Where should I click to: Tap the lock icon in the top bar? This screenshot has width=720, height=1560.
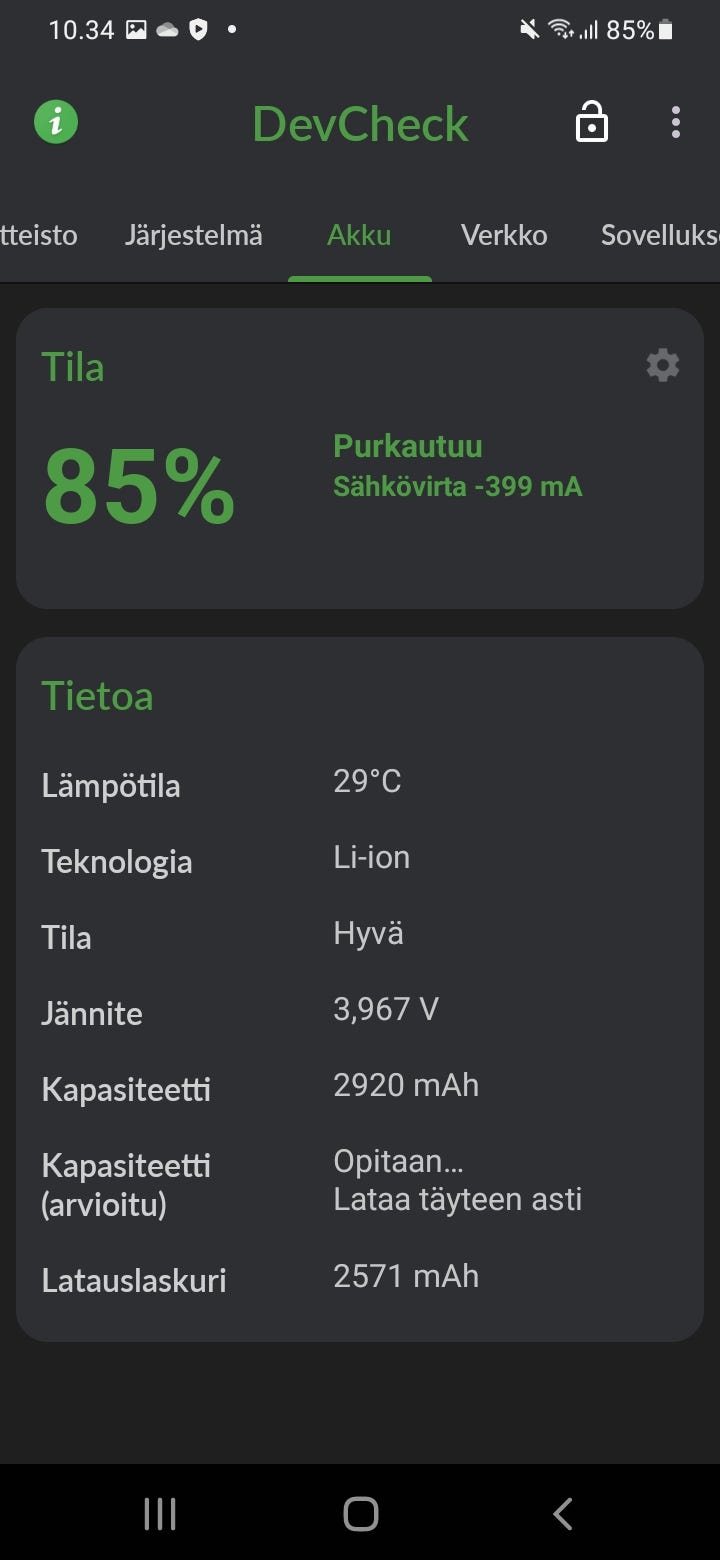pyautogui.click(x=592, y=121)
